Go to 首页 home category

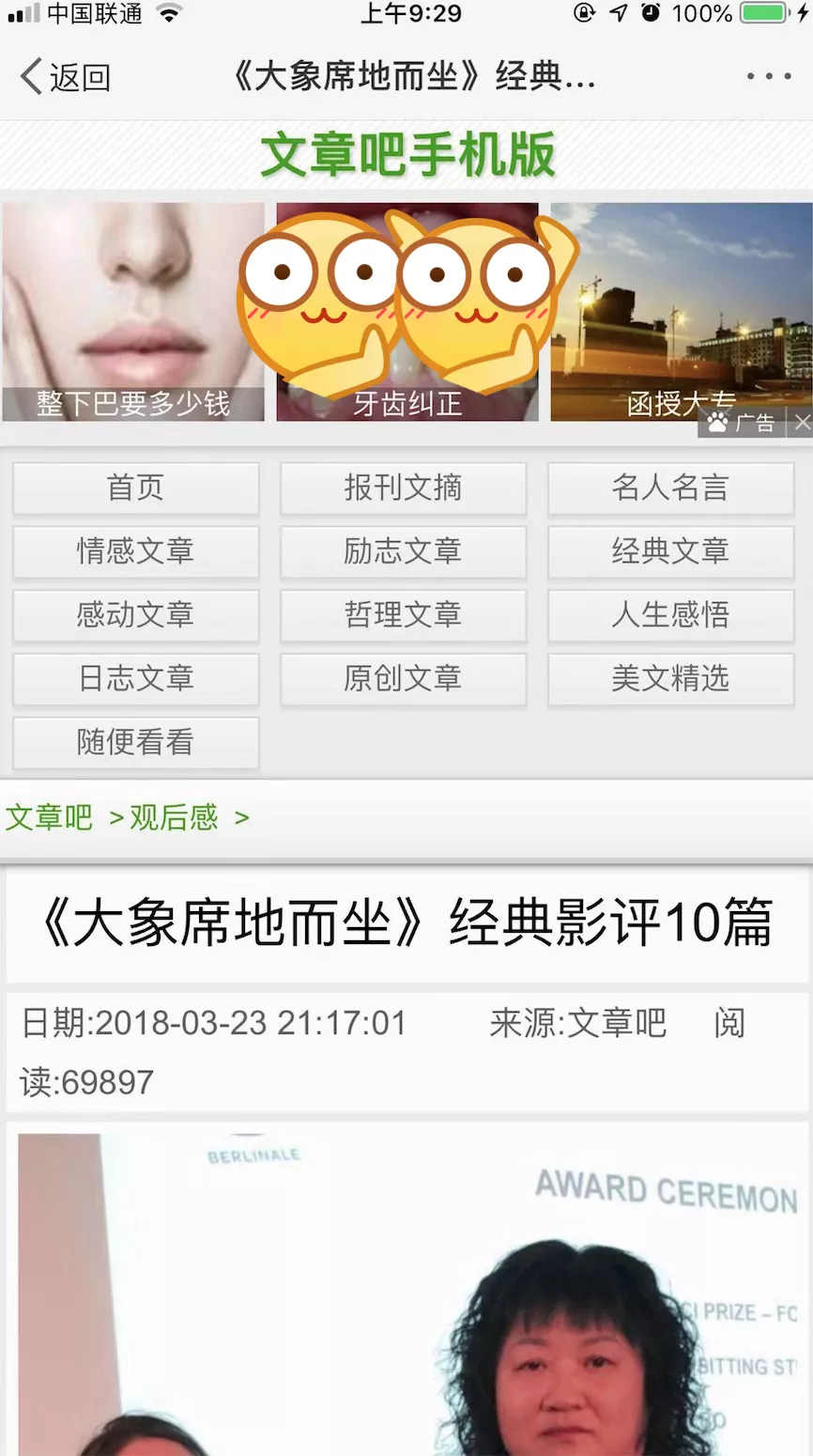135,488
